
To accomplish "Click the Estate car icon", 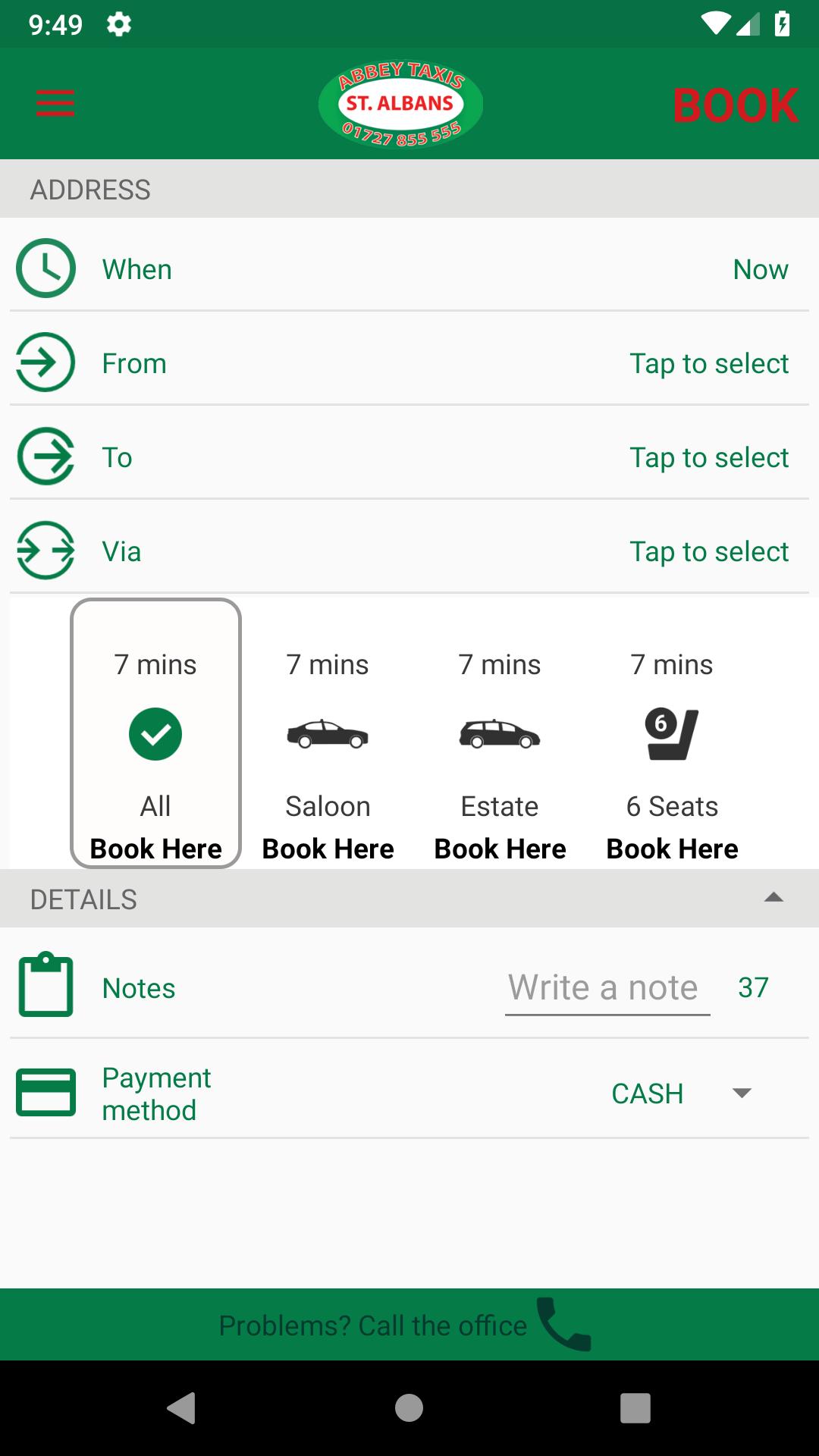I will [500, 733].
